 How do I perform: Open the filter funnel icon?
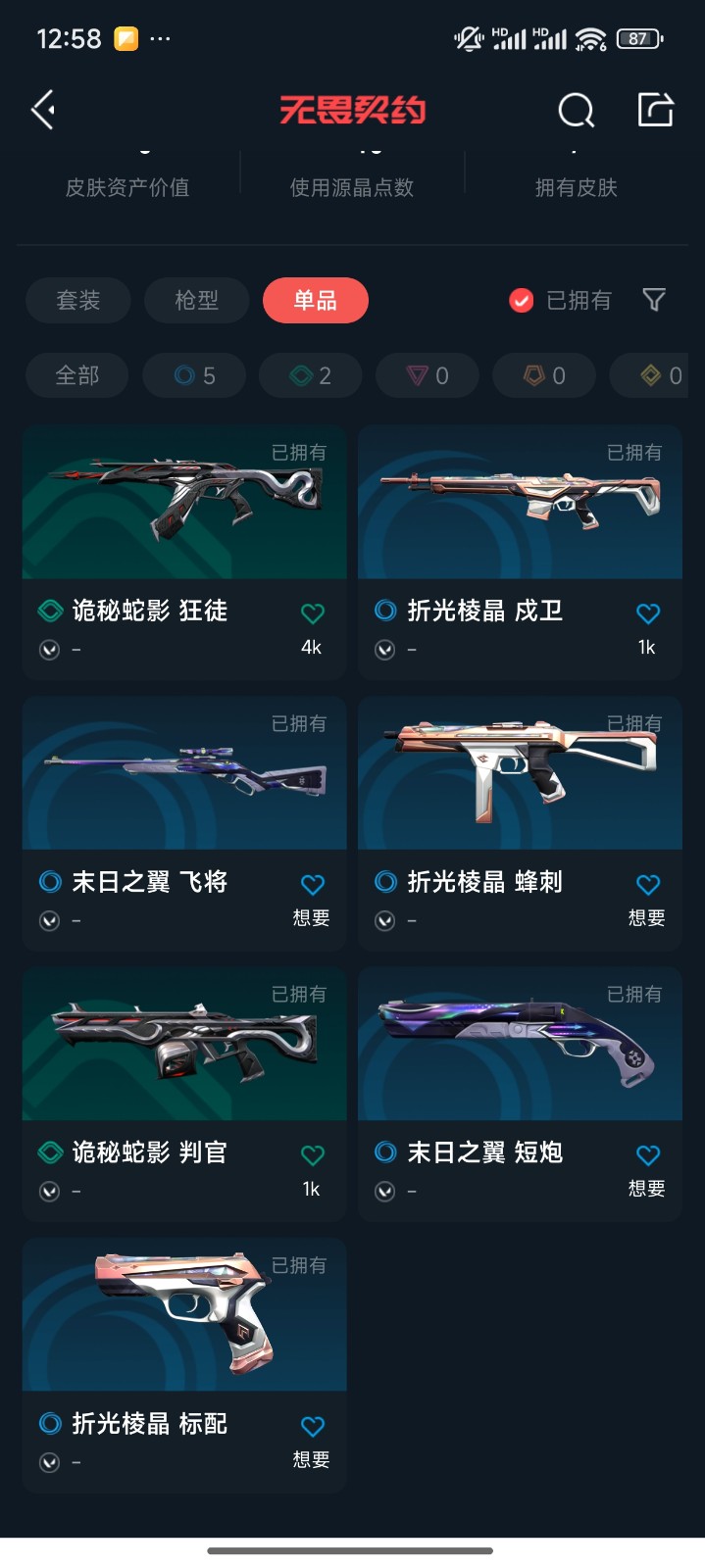coord(654,300)
